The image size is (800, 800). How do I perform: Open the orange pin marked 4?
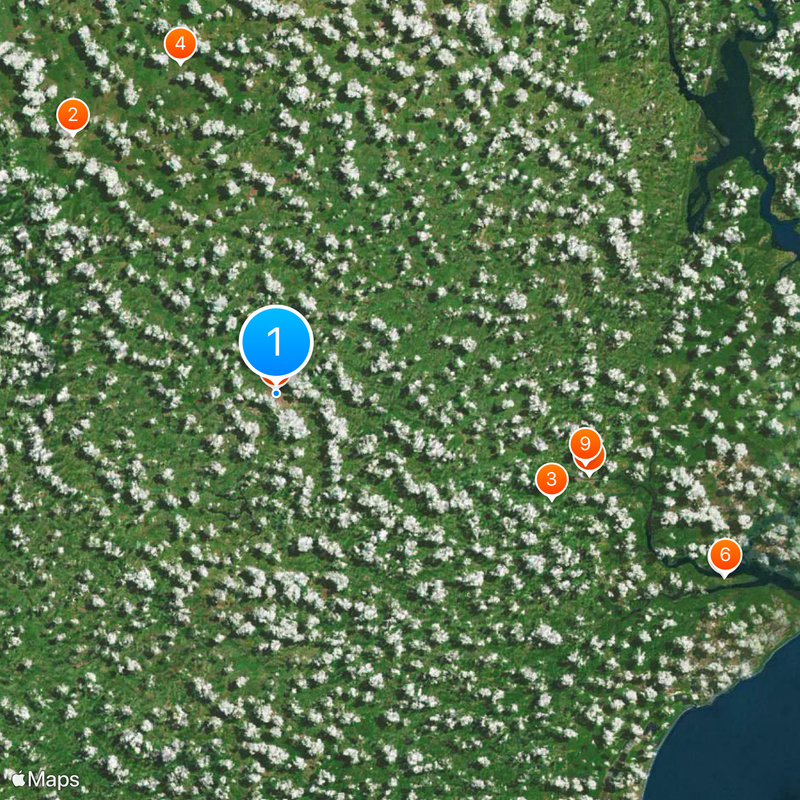[x=180, y=43]
